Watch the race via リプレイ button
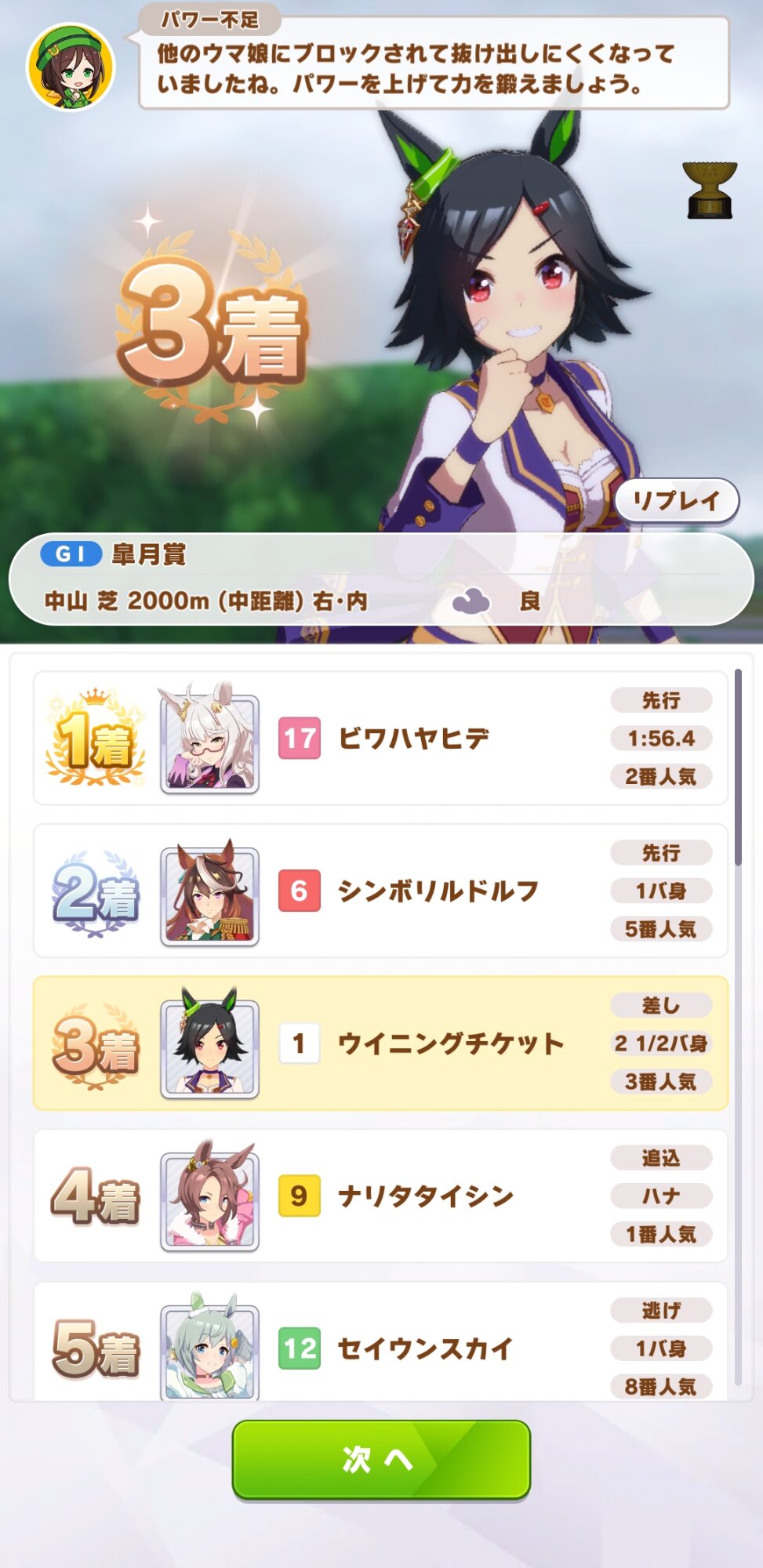 tap(676, 500)
